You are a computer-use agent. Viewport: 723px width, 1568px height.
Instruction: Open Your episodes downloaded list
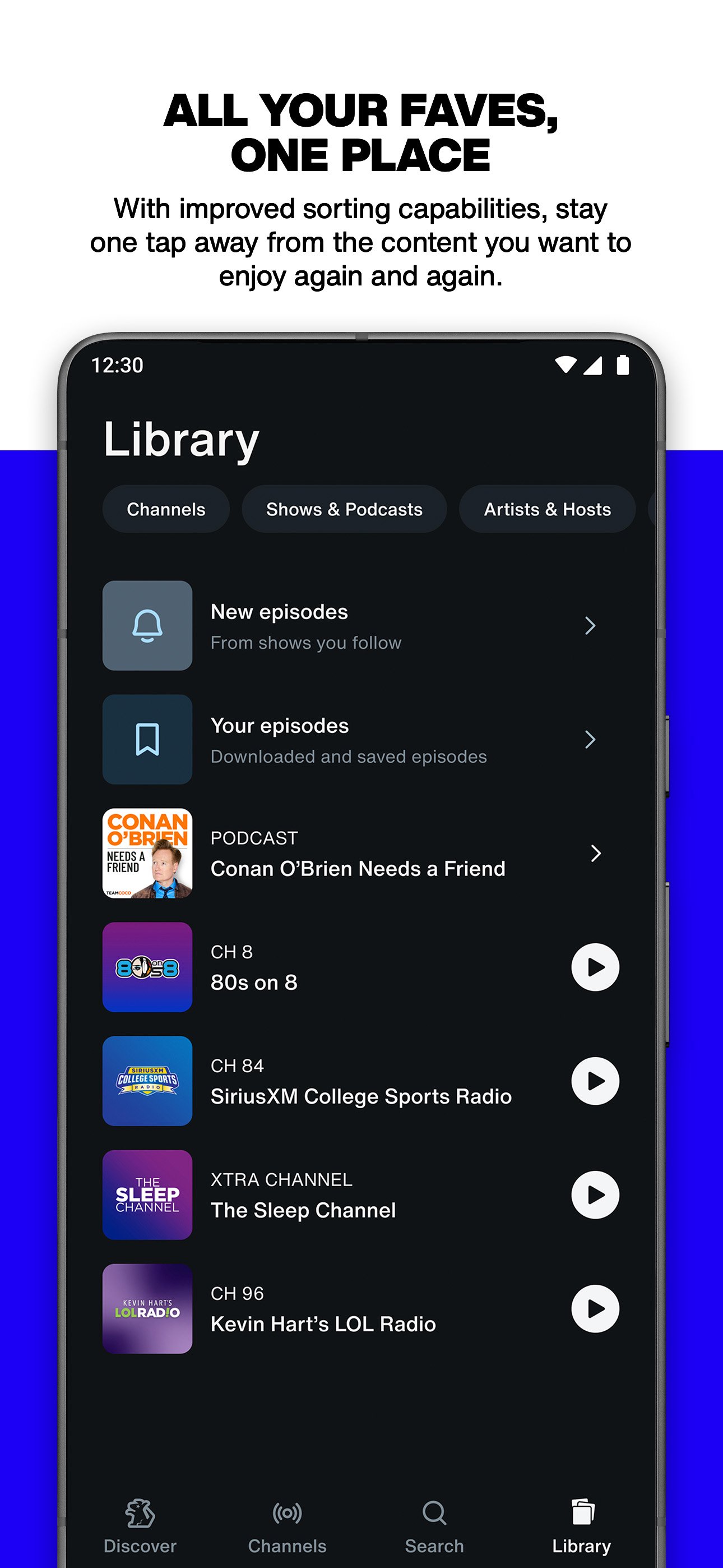coord(591,739)
